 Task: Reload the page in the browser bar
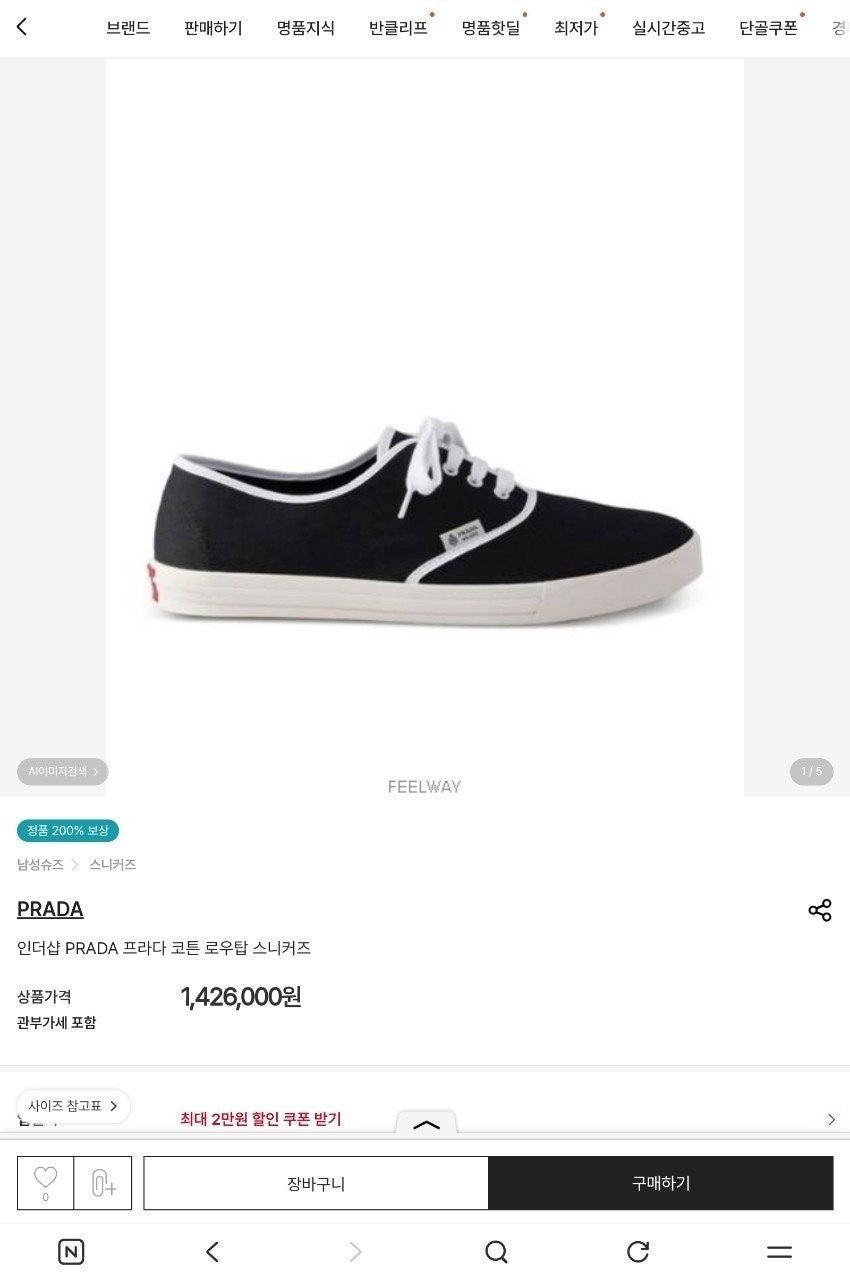coord(637,1252)
